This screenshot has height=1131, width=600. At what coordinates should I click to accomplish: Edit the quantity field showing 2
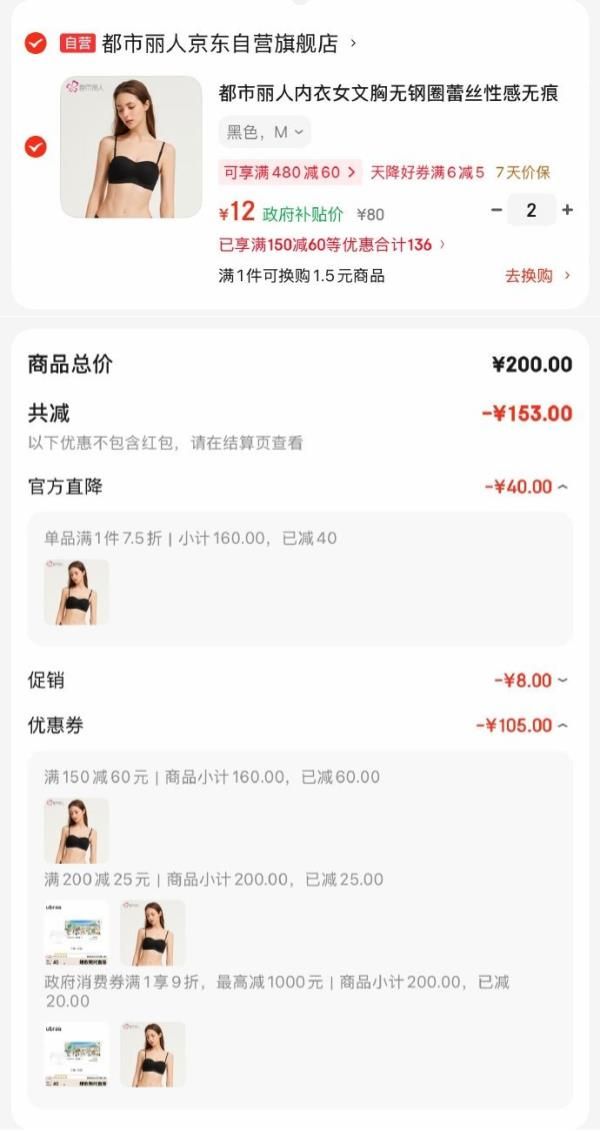531,210
